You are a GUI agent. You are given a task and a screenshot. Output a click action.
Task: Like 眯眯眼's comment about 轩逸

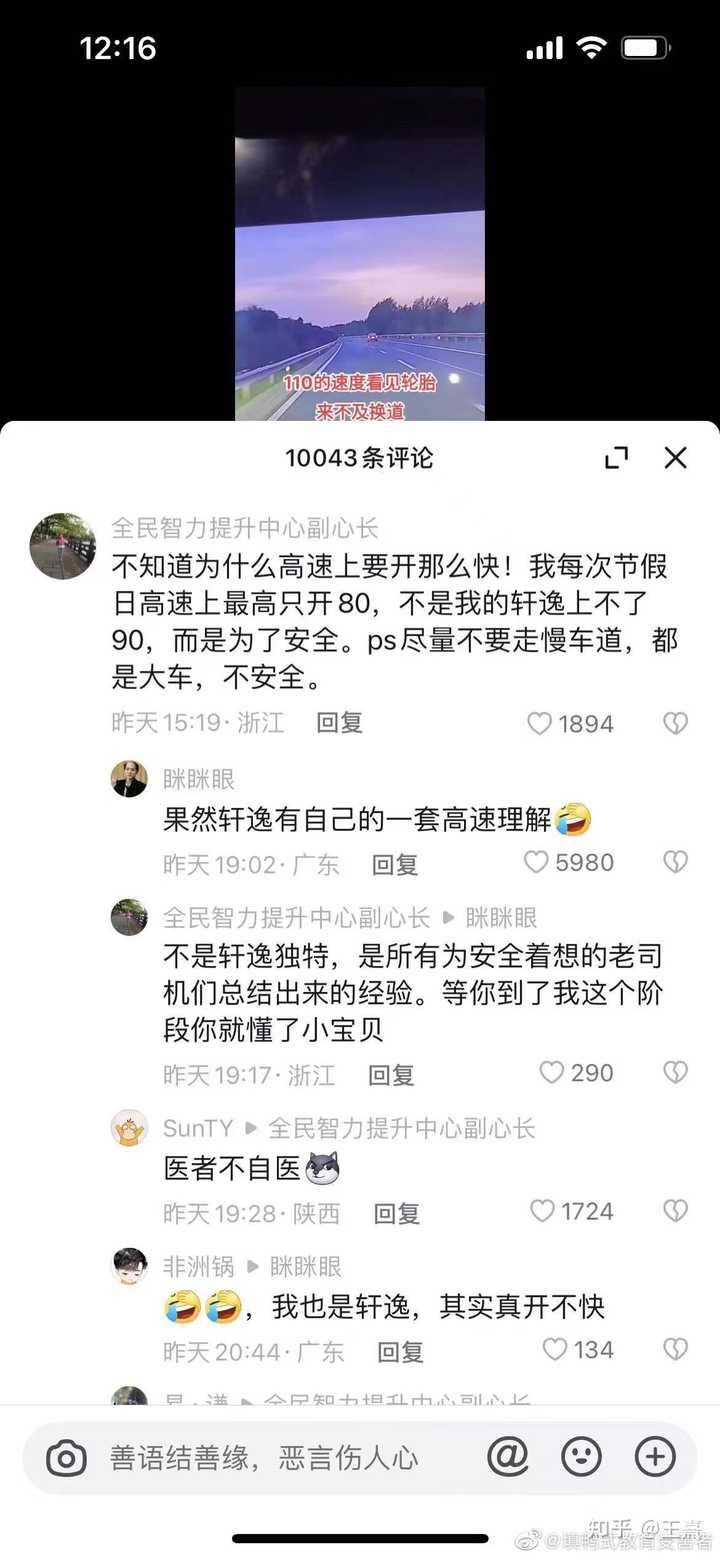point(537,862)
